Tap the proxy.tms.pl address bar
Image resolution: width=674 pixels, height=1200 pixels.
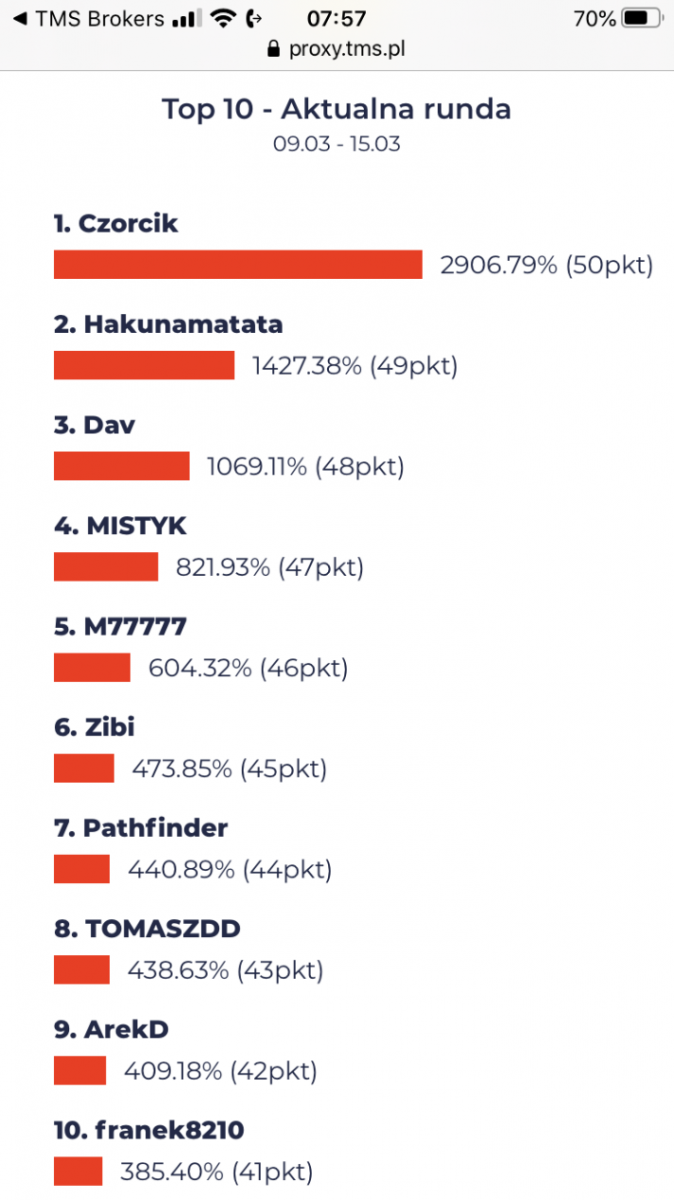tap(337, 50)
